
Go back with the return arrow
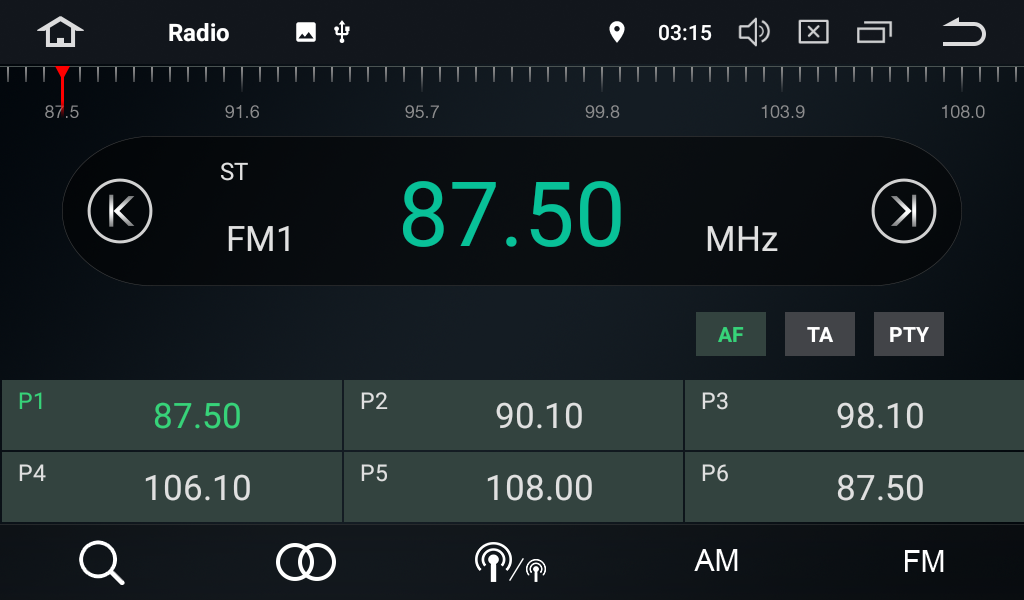(x=963, y=33)
